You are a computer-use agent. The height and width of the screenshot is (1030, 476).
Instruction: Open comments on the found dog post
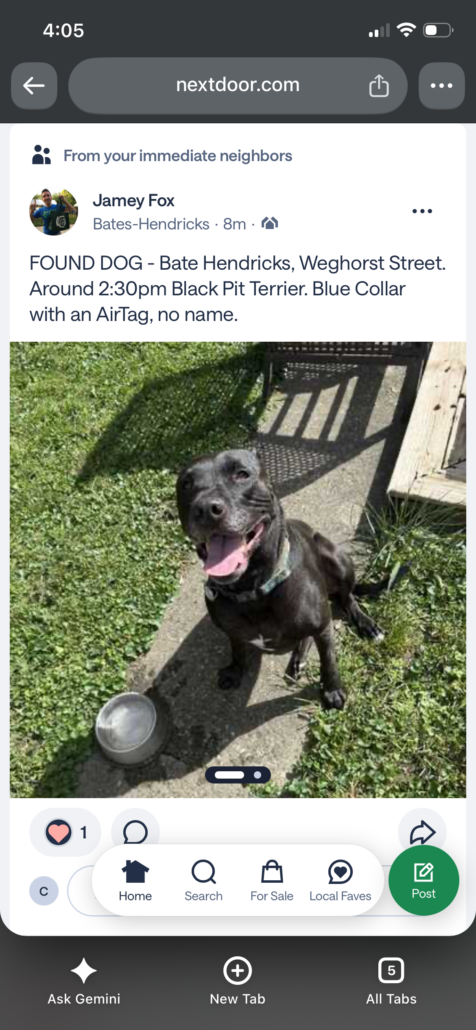tap(135, 832)
